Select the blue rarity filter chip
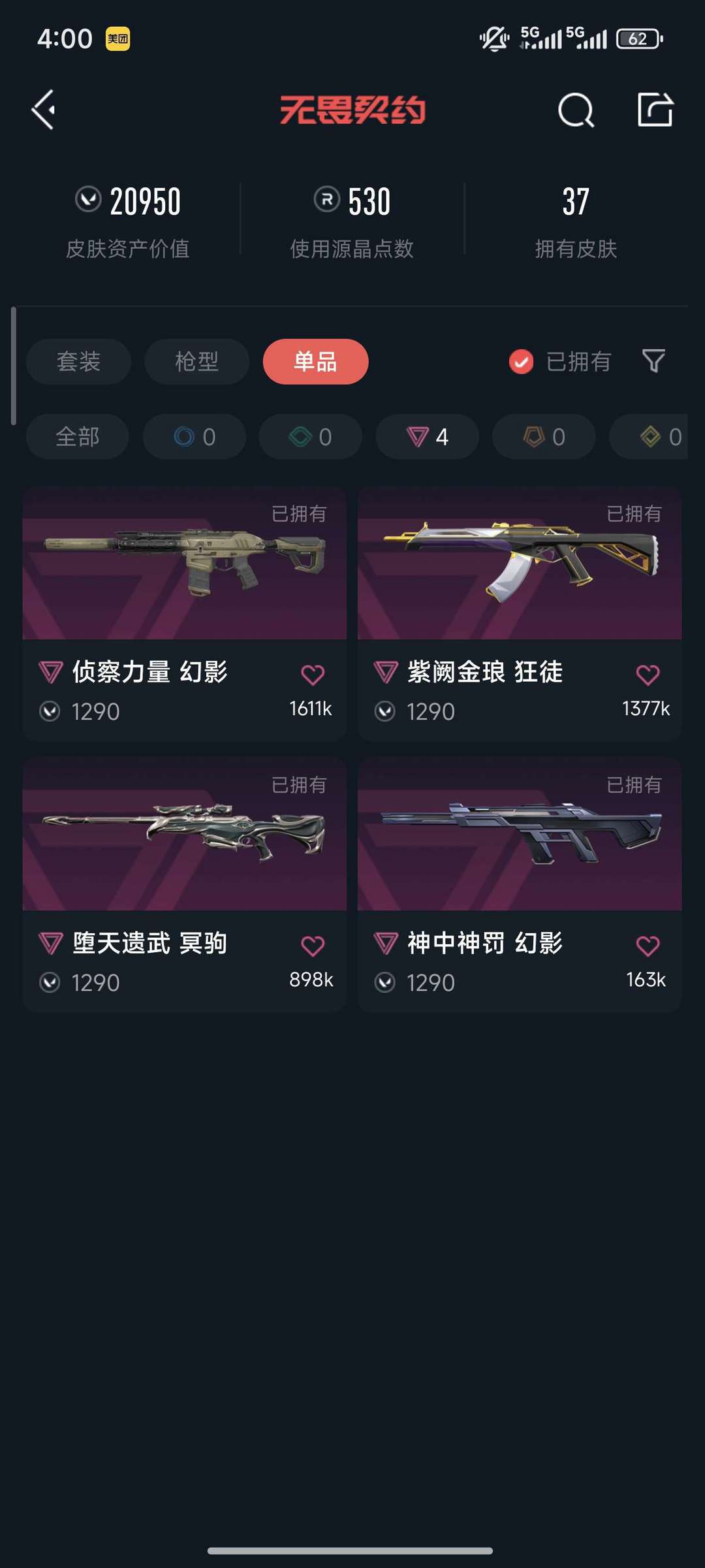 point(194,437)
